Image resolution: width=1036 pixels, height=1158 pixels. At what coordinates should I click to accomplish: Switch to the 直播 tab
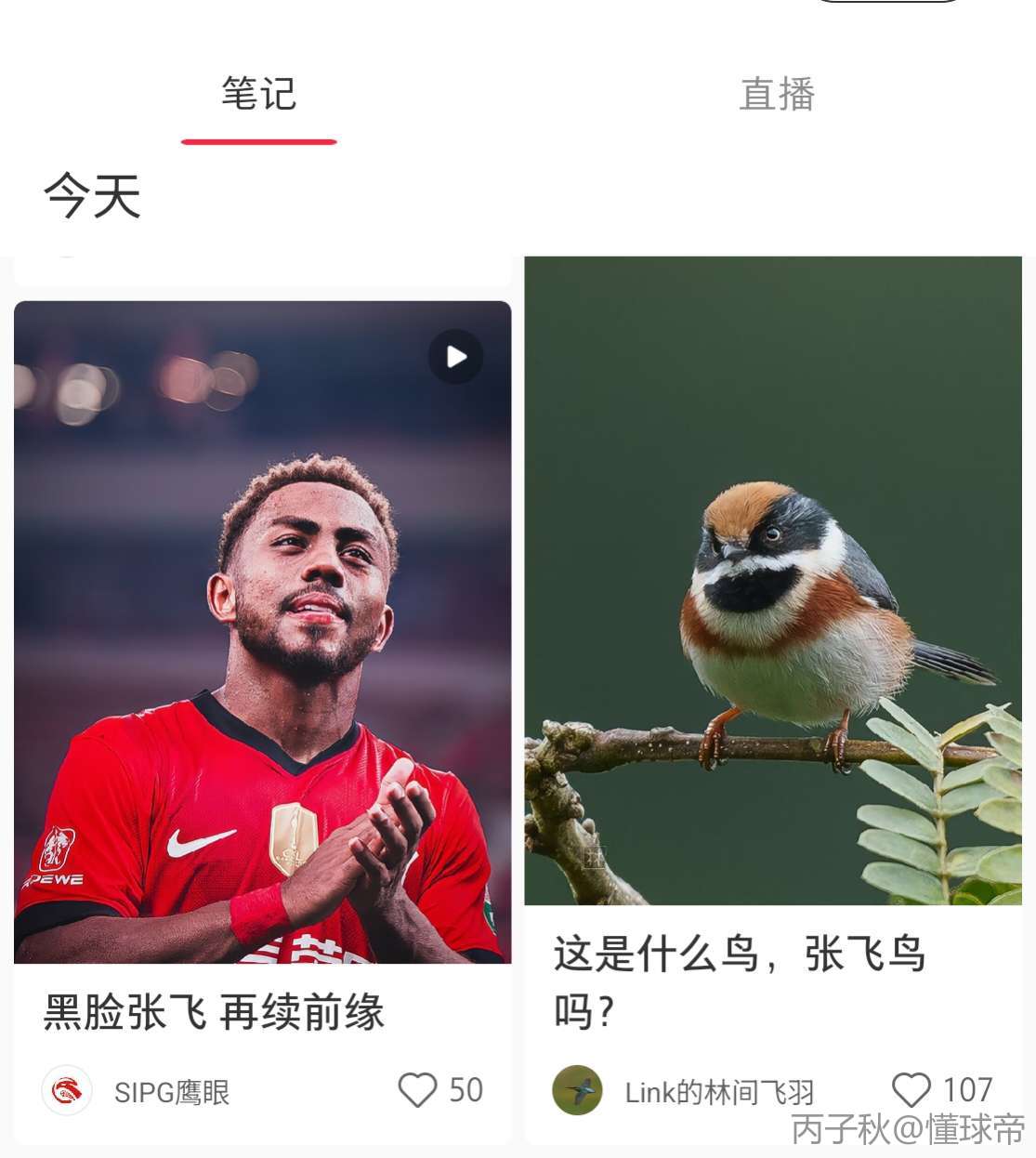[x=777, y=95]
